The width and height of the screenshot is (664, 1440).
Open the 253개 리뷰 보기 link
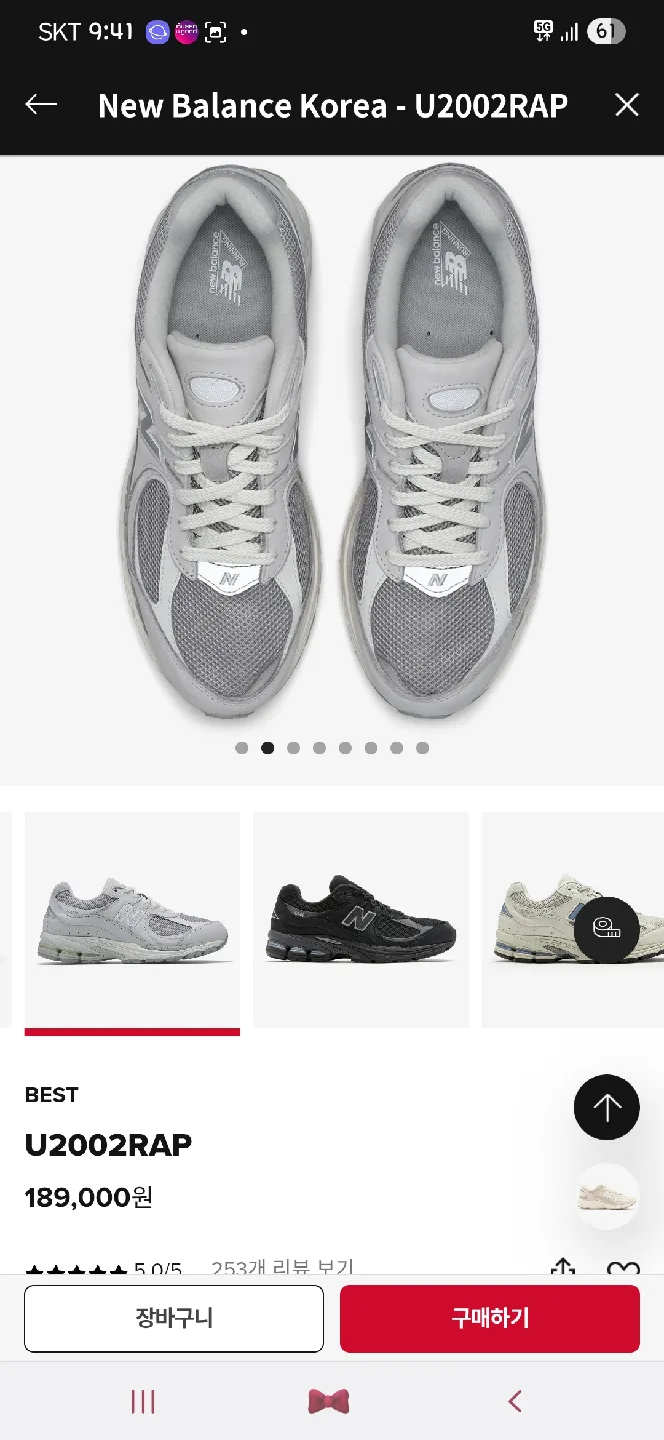pyautogui.click(x=282, y=1268)
